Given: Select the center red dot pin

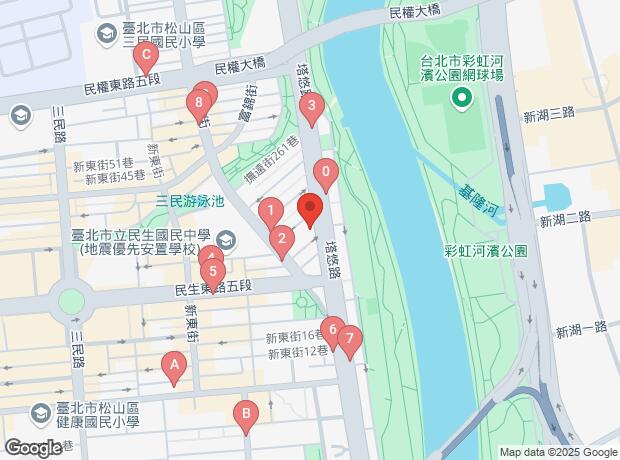Looking at the screenshot, I should (x=310, y=210).
